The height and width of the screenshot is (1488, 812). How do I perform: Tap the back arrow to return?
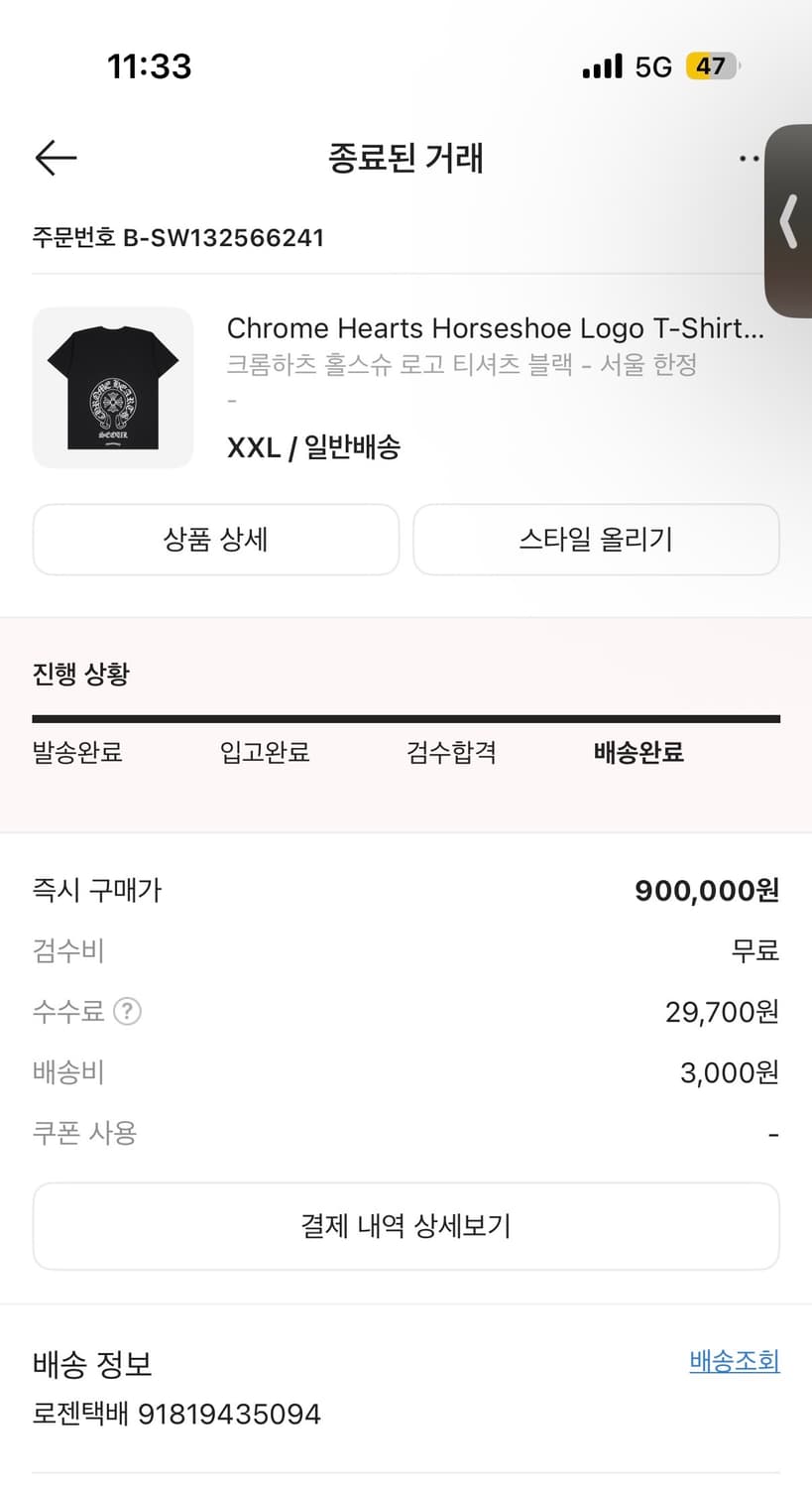tap(56, 158)
